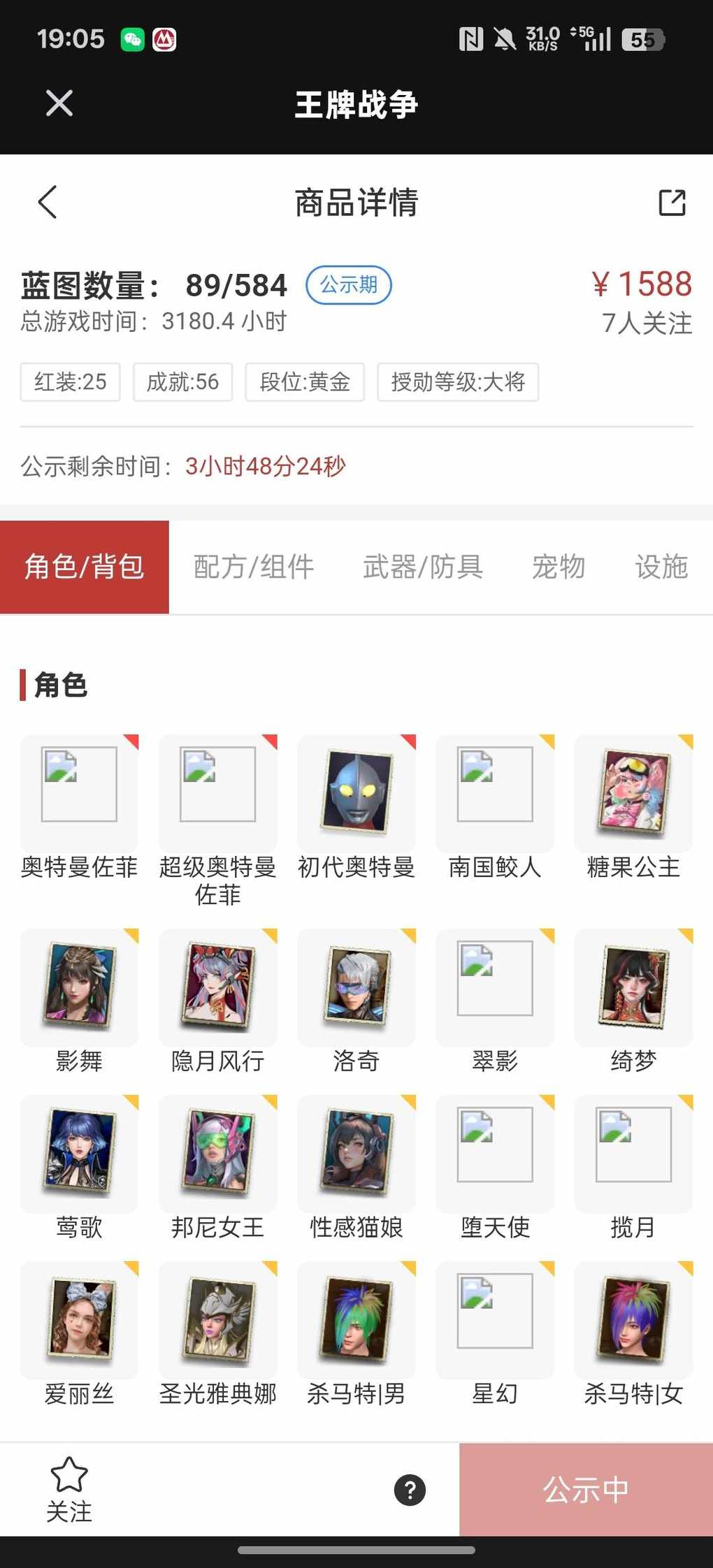The width and height of the screenshot is (713, 1568).
Task: Close the 王牌战争 mini-program page
Action: tap(59, 103)
